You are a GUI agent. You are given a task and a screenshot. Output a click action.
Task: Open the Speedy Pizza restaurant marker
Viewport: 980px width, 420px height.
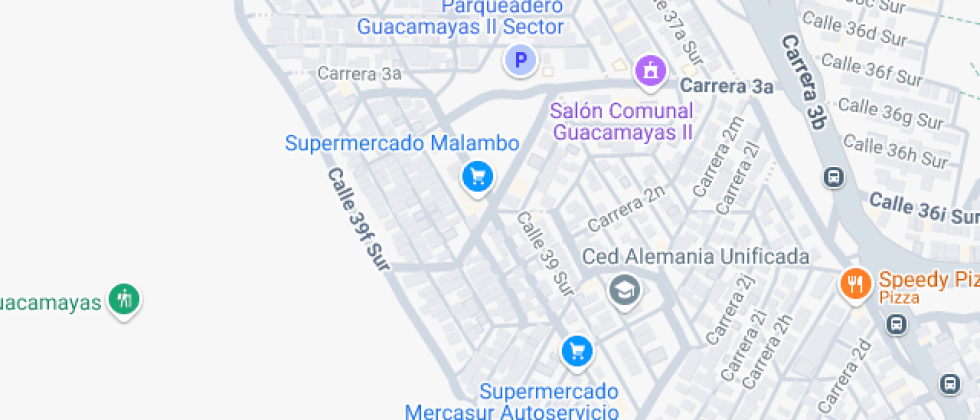pos(854,284)
